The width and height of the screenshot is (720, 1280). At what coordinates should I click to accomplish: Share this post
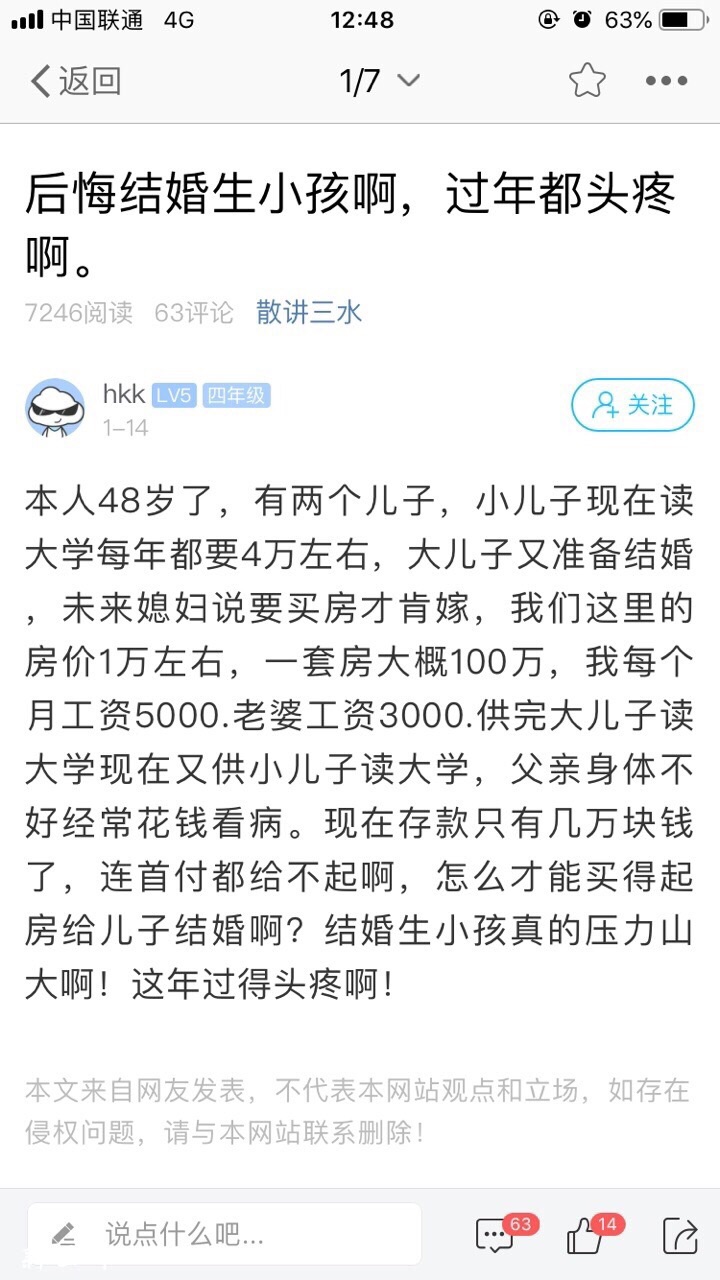(x=680, y=1236)
